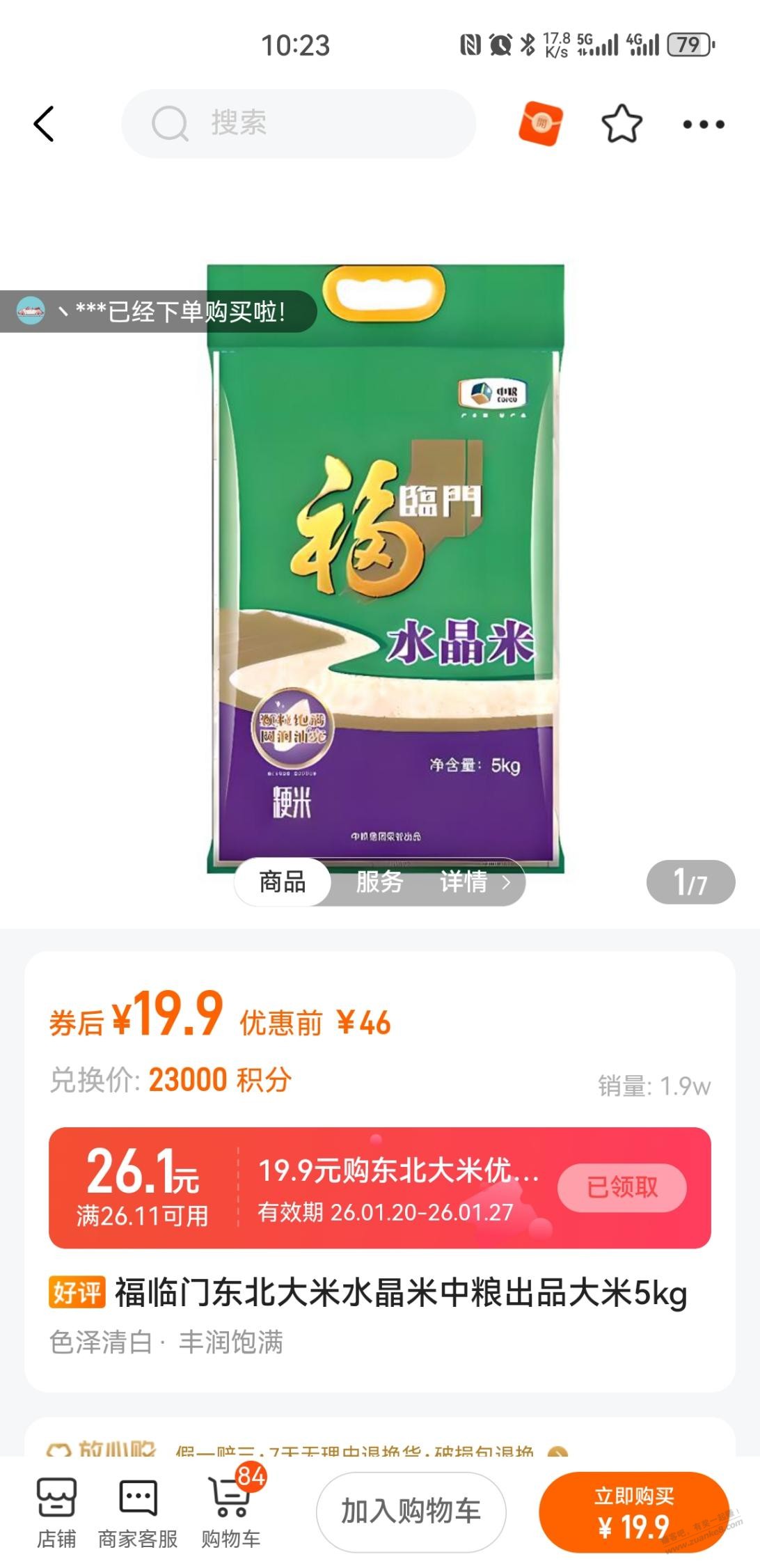Switch to the 服务 tab
The width and height of the screenshot is (760, 1568).
[x=379, y=881]
